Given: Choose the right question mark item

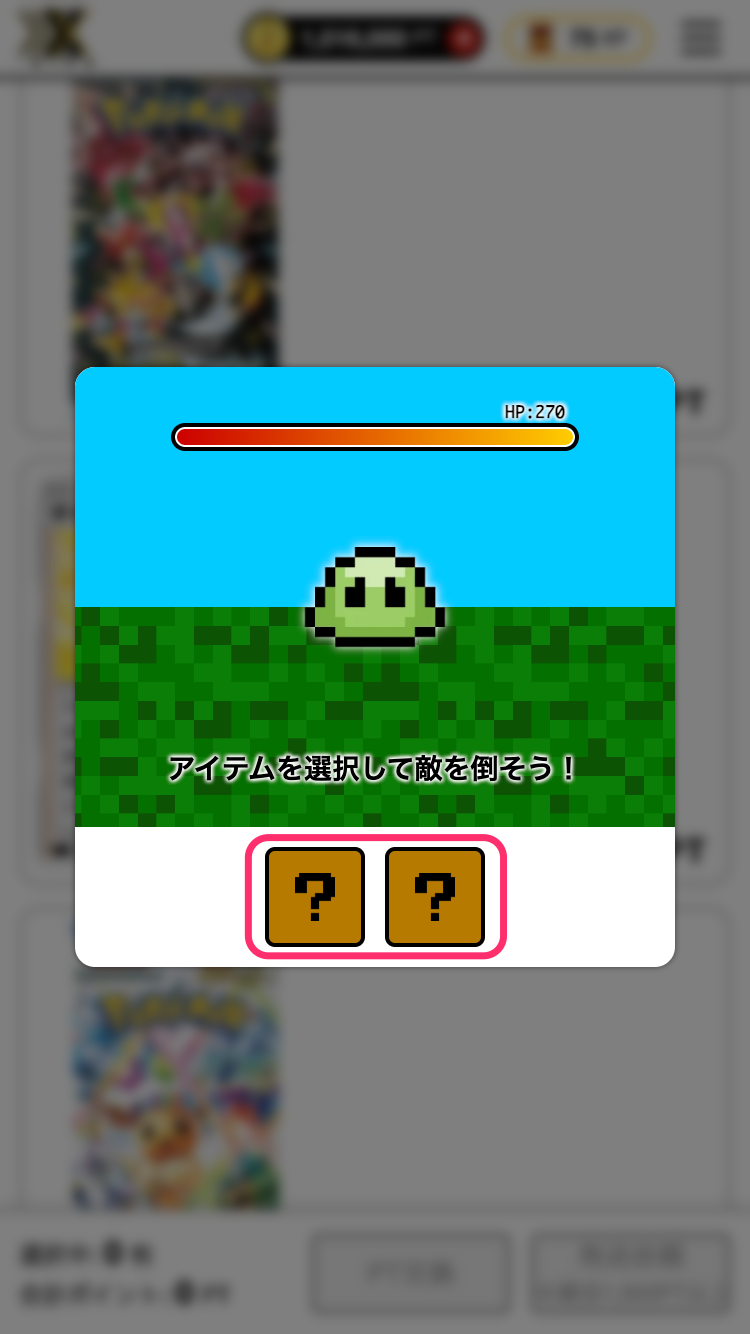Looking at the screenshot, I should 435,897.
